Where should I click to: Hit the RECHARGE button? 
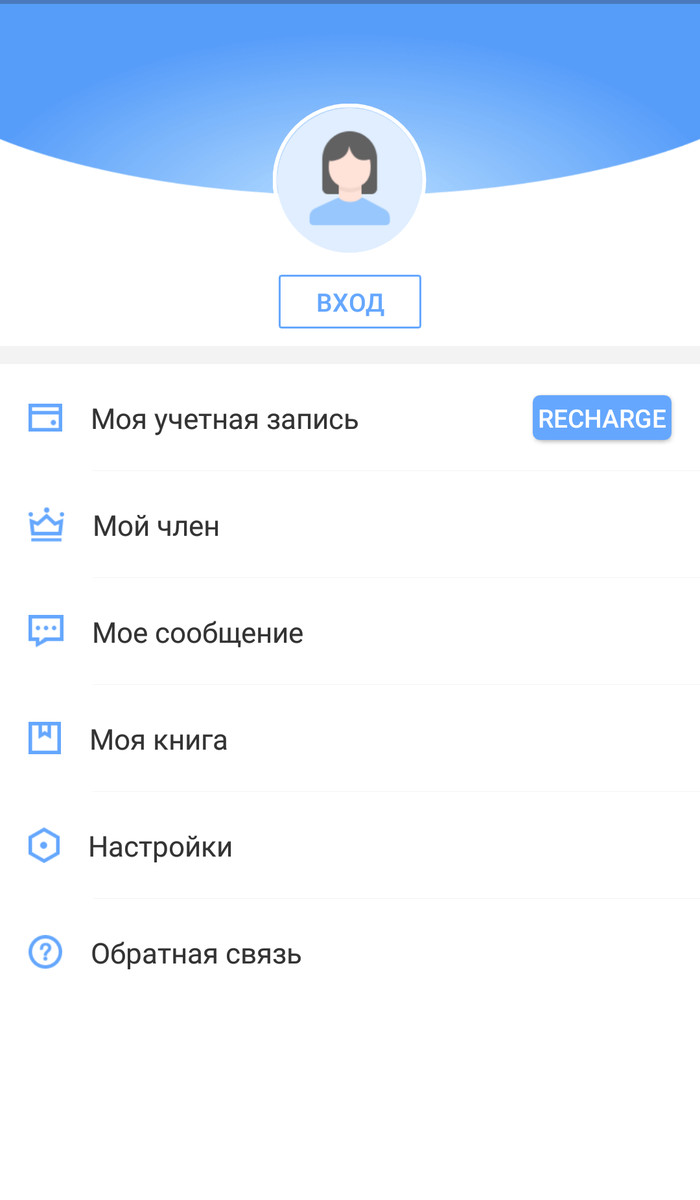(x=601, y=418)
